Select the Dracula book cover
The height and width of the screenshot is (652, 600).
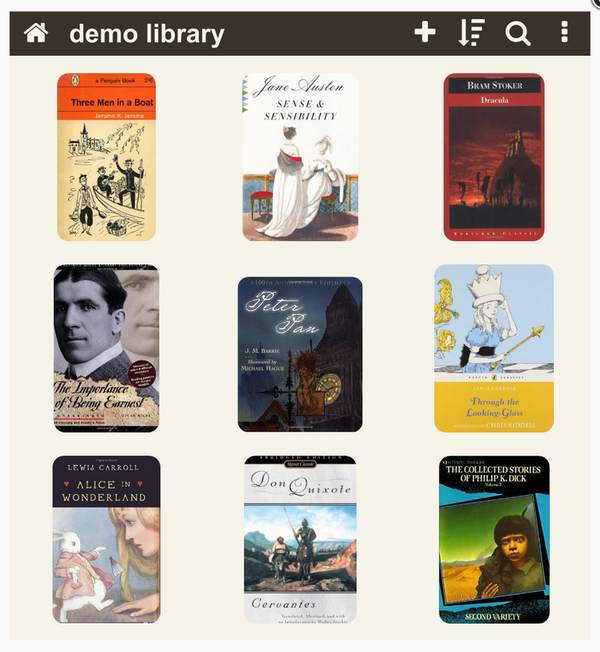tap(494, 157)
